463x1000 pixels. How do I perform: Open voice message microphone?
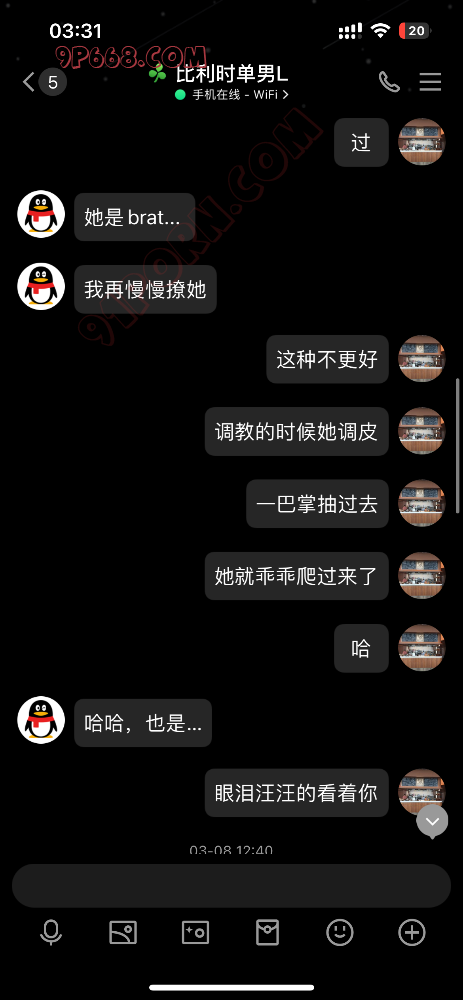coord(51,933)
